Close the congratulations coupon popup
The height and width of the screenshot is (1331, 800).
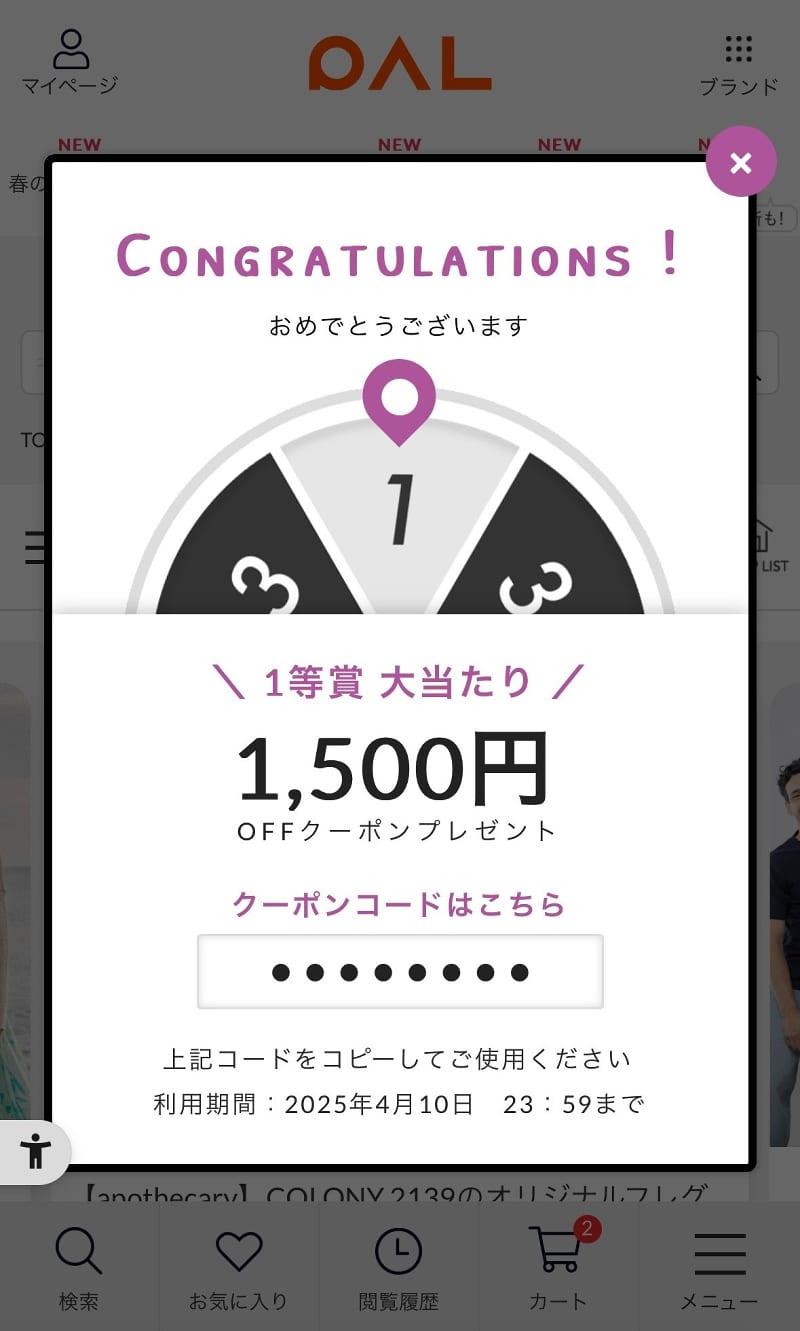740,162
